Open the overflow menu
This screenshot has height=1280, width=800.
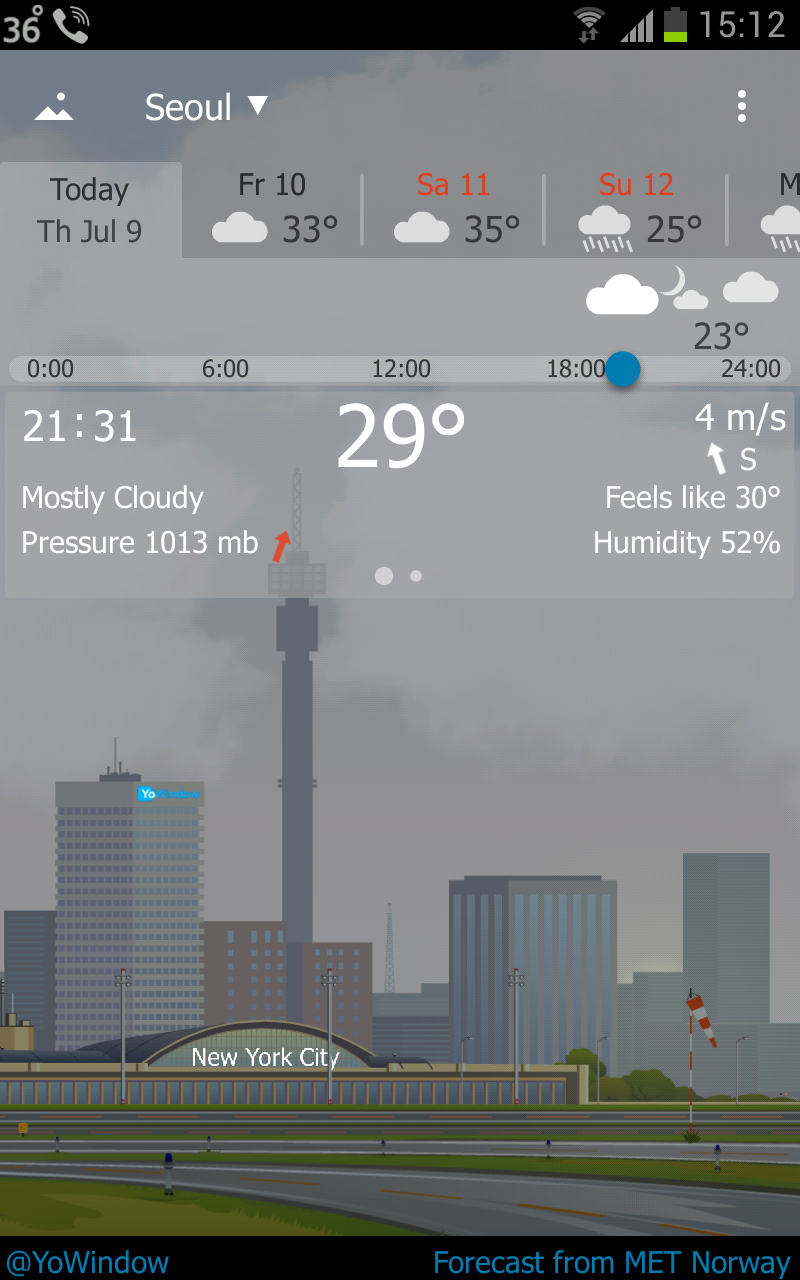[741, 107]
